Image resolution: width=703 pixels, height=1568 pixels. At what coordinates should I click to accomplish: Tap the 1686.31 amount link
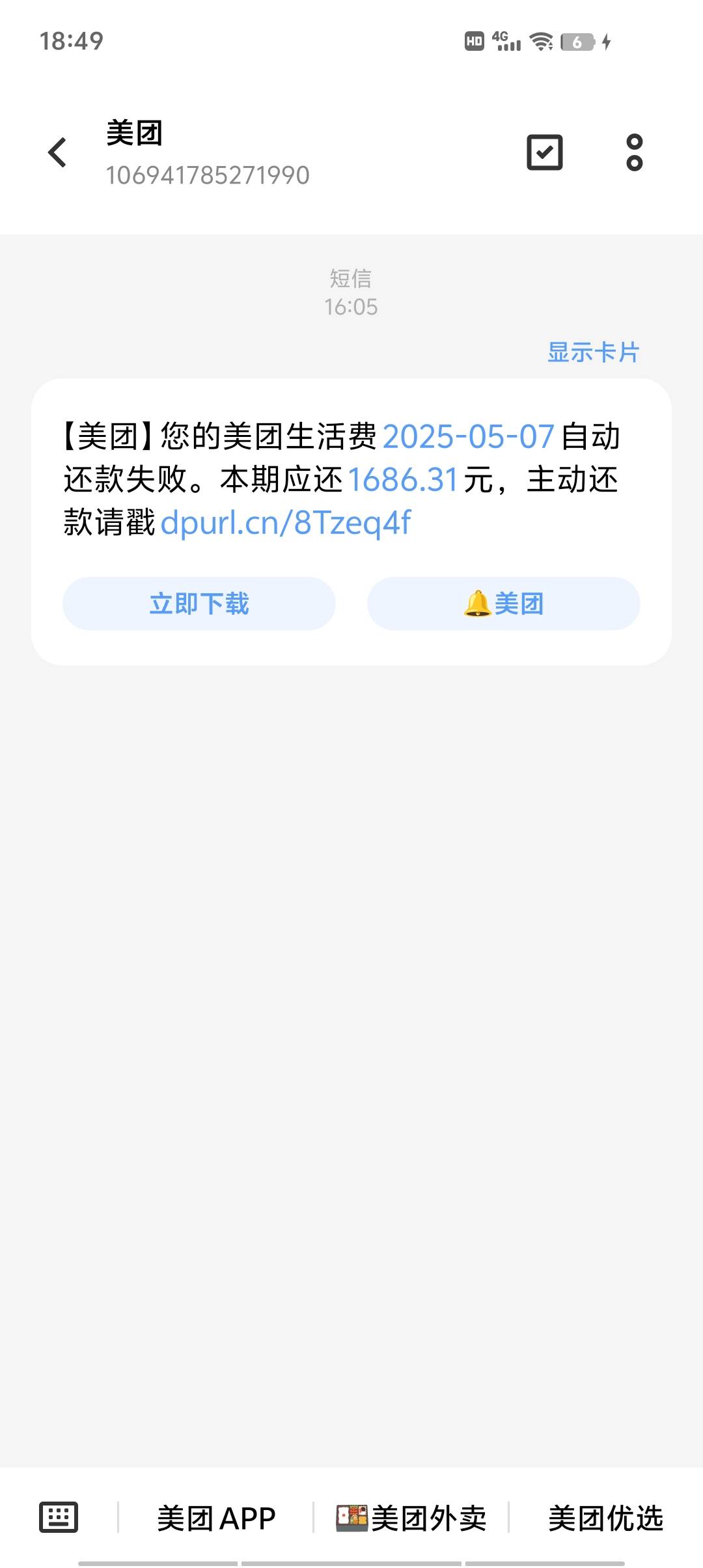pos(404,480)
